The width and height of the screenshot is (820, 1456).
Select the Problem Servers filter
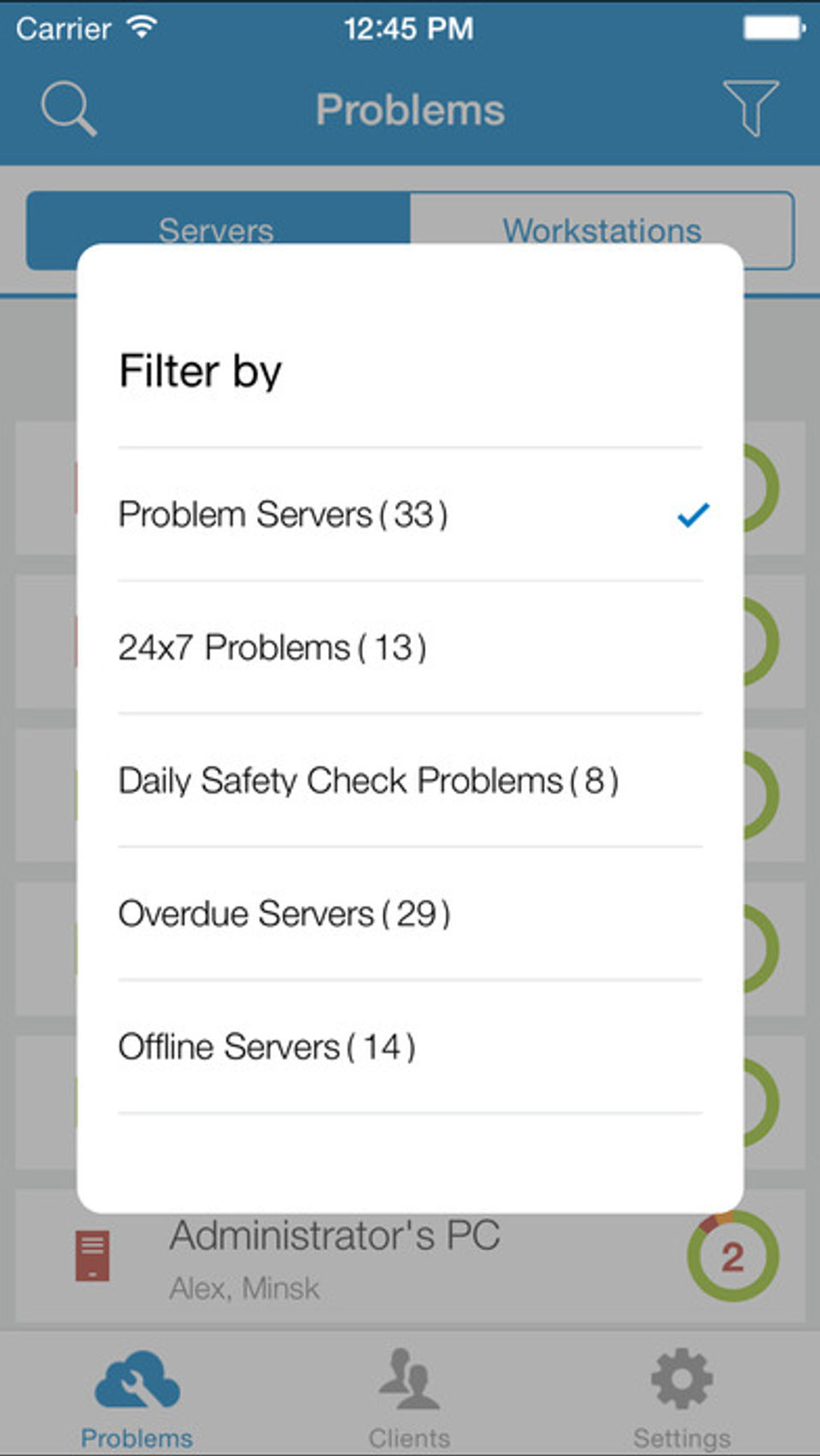tap(410, 514)
